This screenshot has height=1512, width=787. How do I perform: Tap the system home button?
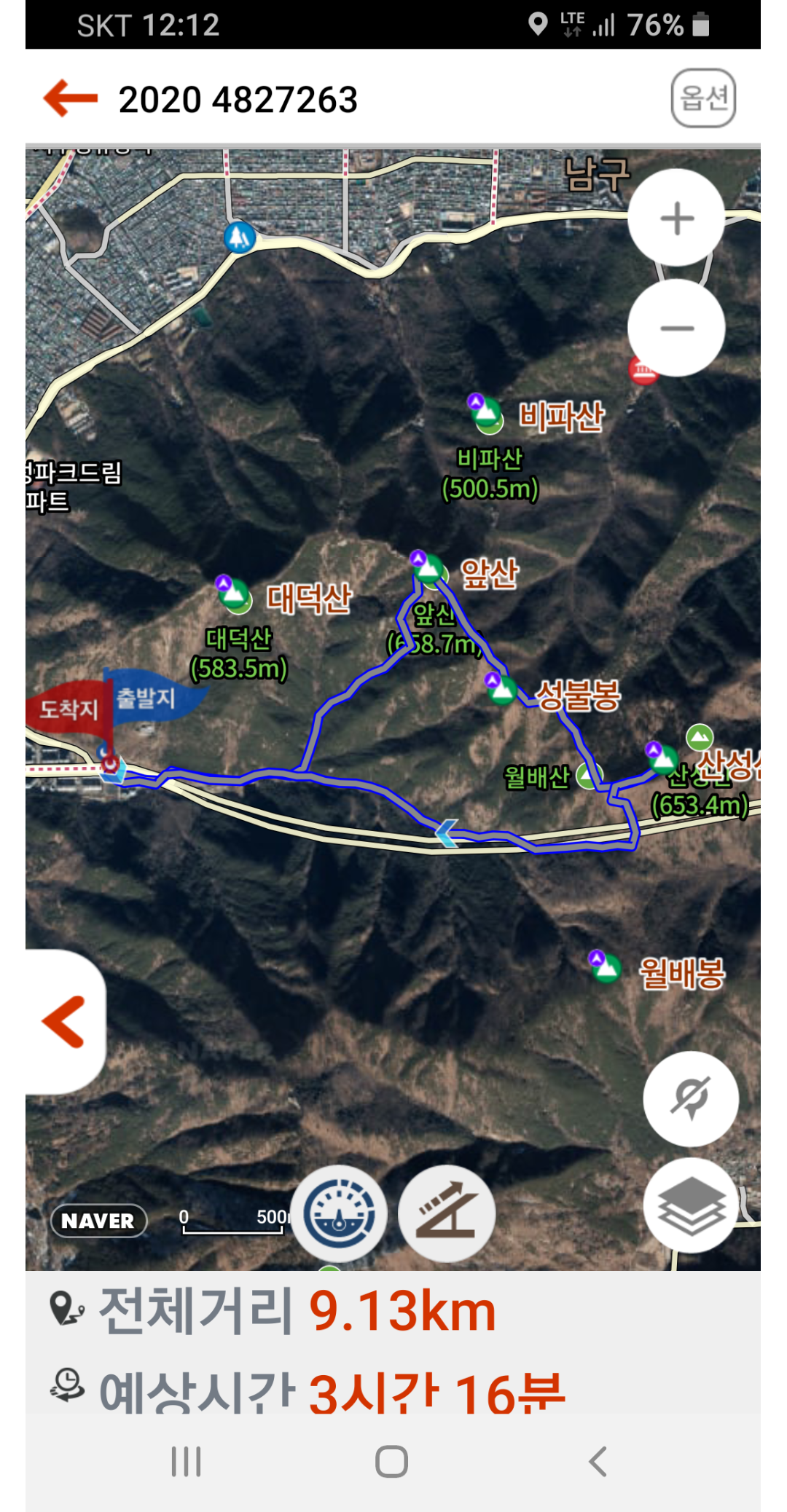[391, 1461]
